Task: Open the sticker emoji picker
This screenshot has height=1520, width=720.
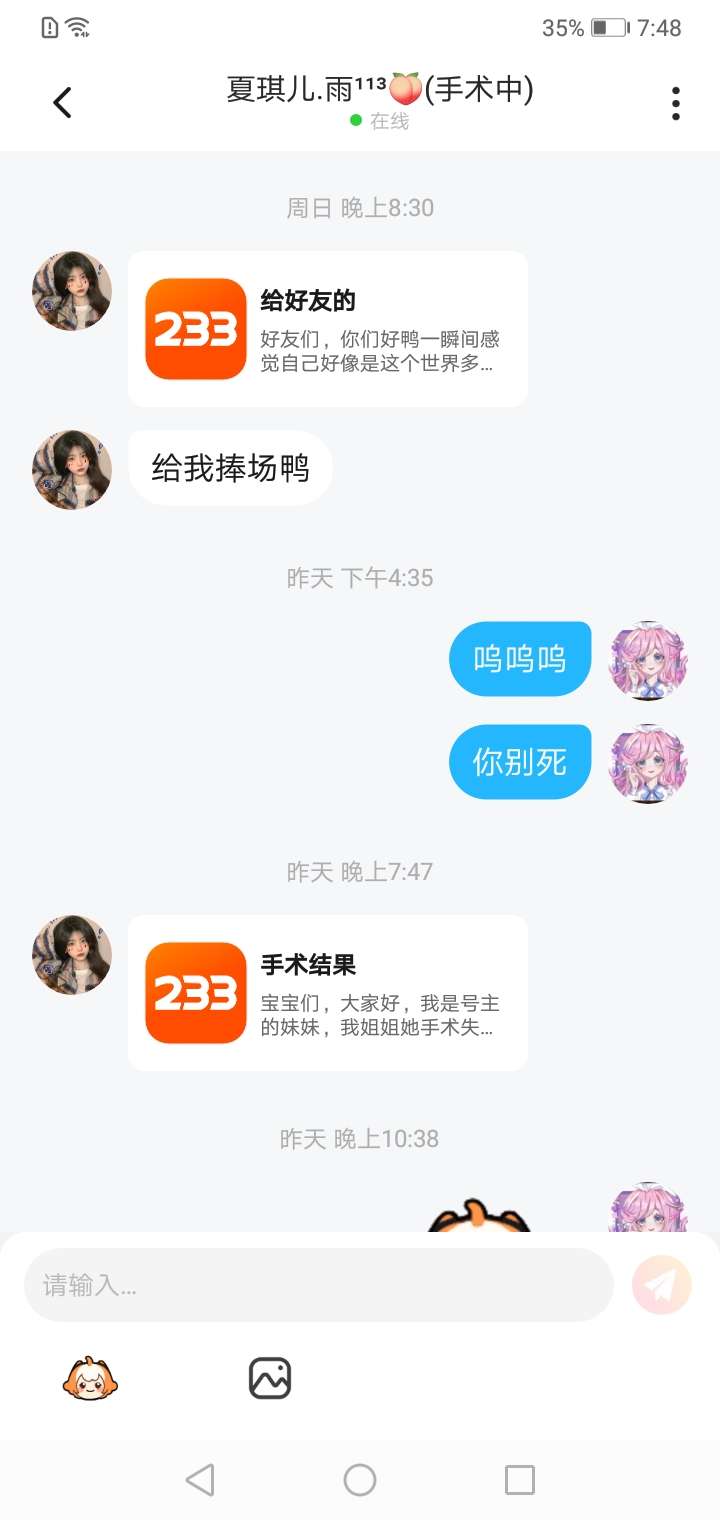Action: 91,1379
